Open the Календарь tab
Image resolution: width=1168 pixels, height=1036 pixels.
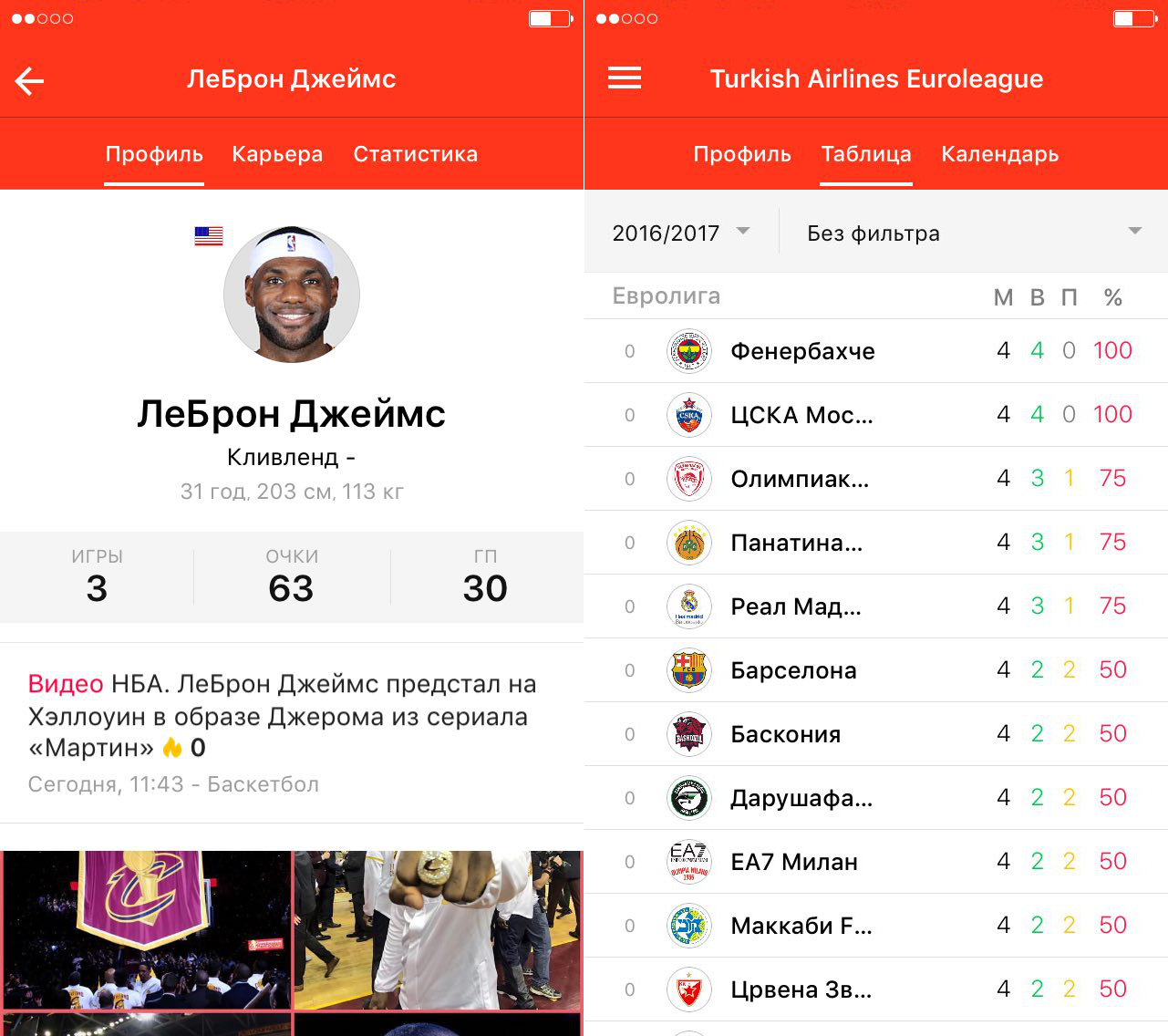coord(999,154)
